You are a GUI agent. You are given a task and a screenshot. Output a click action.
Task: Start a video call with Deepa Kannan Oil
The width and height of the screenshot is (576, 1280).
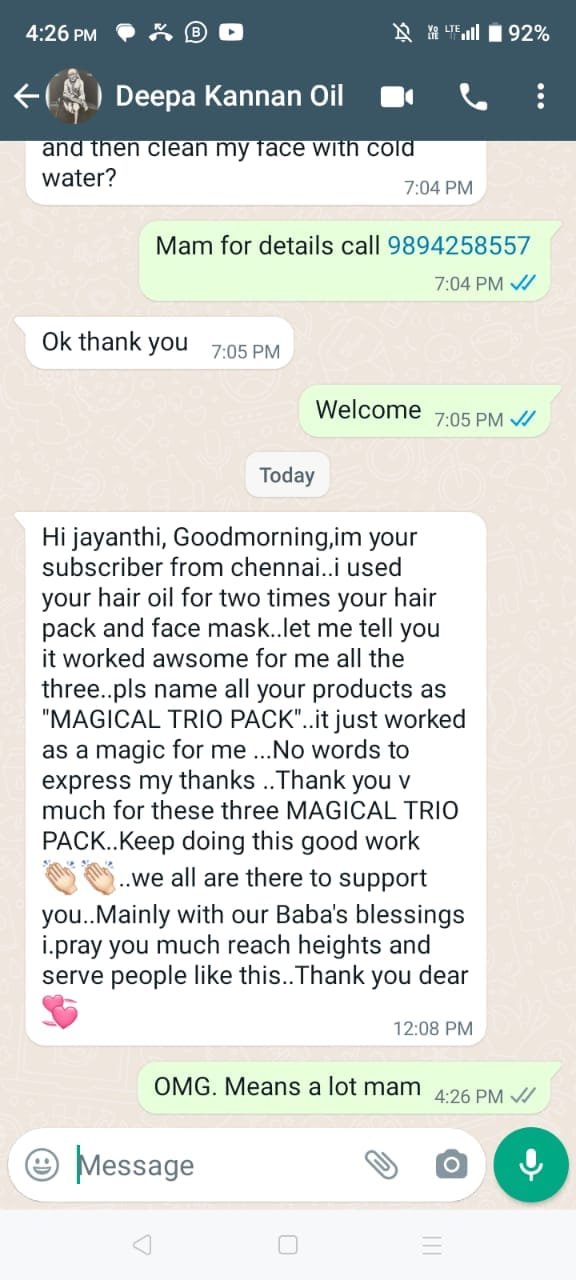coord(397,96)
